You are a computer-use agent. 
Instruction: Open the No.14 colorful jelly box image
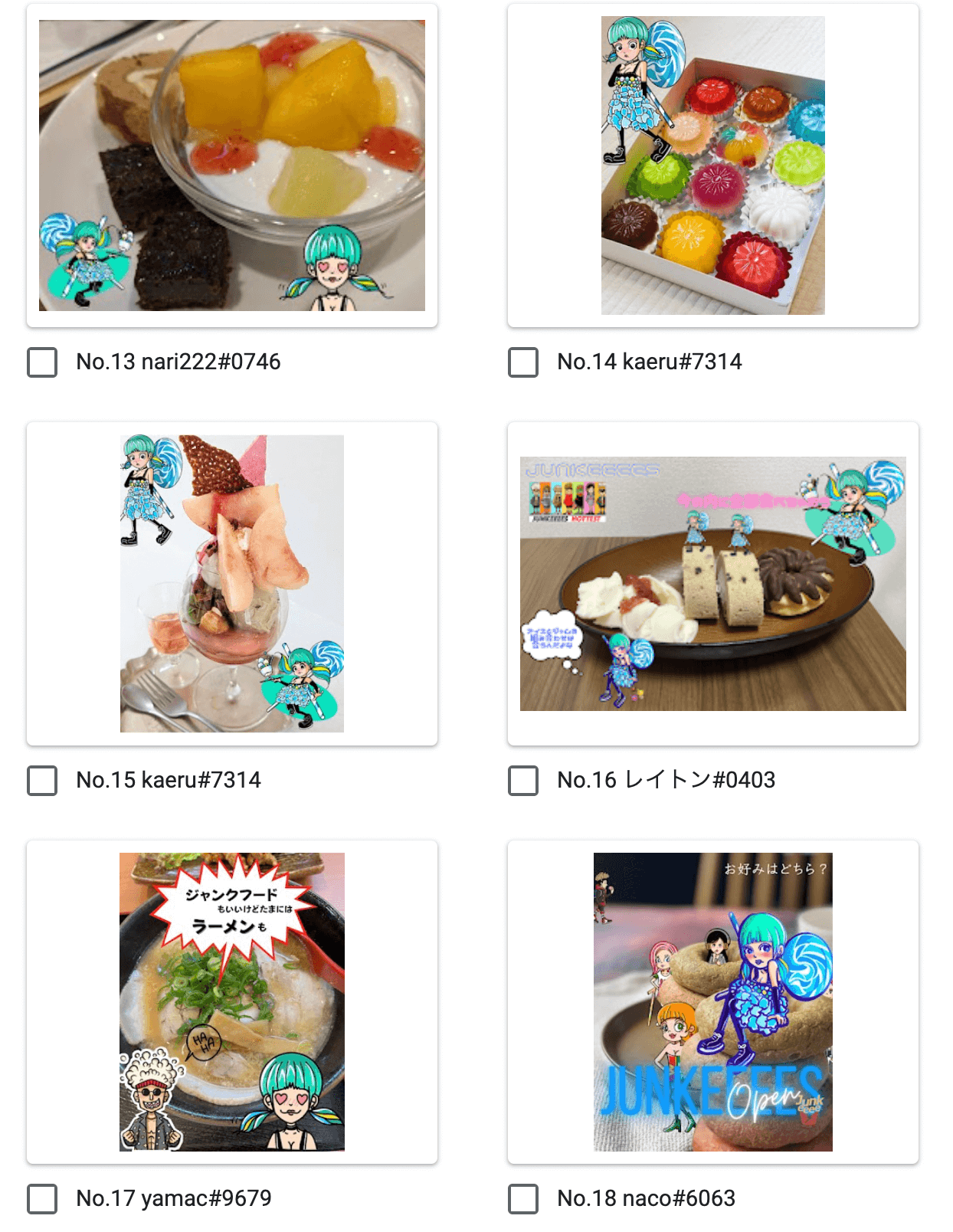tap(712, 165)
